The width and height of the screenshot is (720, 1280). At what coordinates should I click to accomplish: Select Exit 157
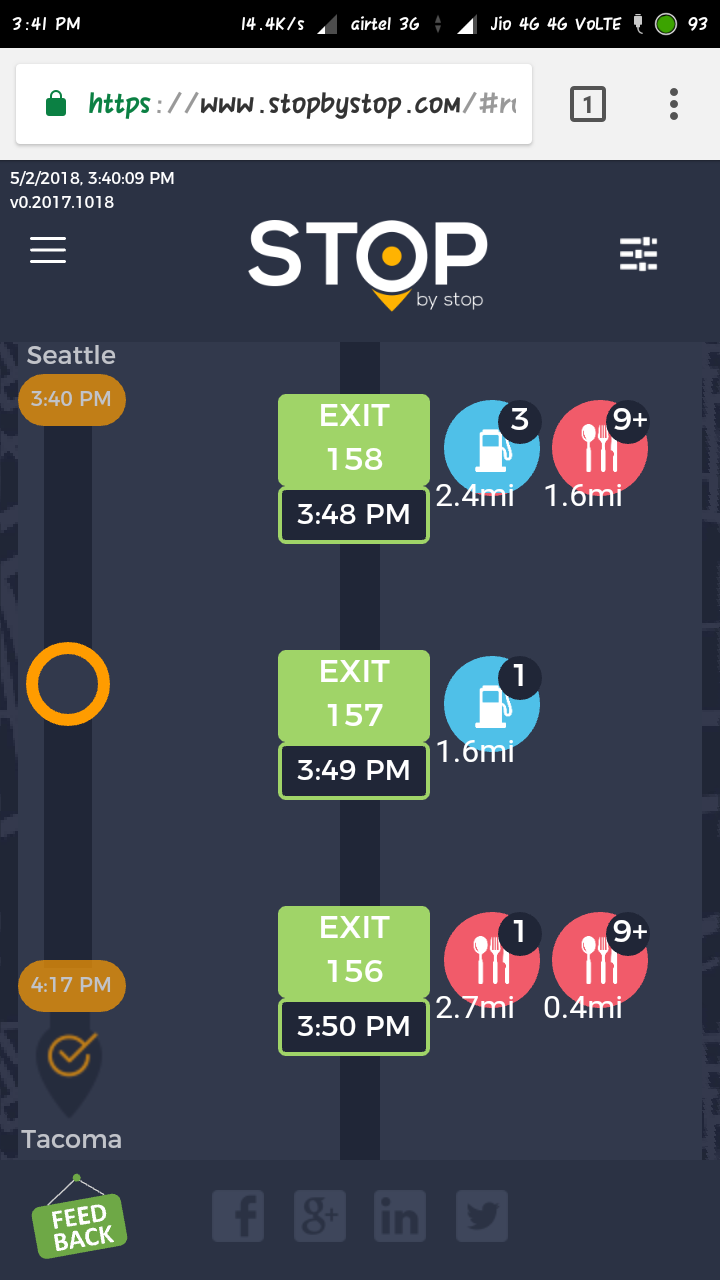pos(354,693)
